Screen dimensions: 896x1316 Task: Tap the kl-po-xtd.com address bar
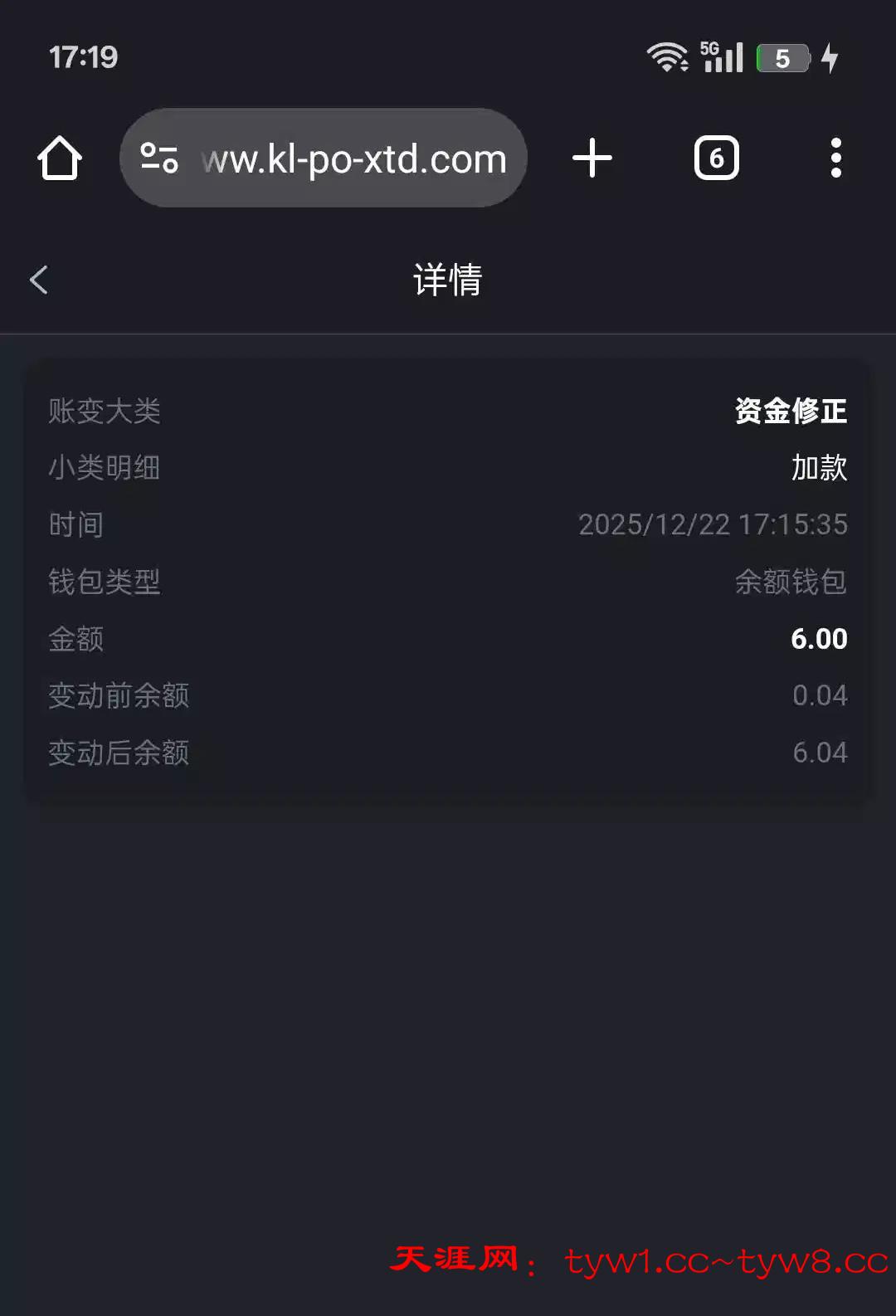pos(354,158)
